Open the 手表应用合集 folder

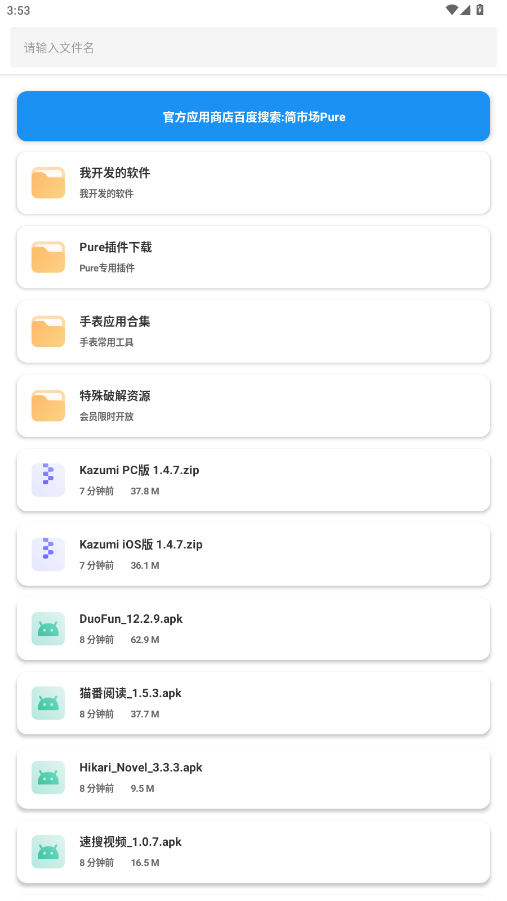click(x=253, y=331)
